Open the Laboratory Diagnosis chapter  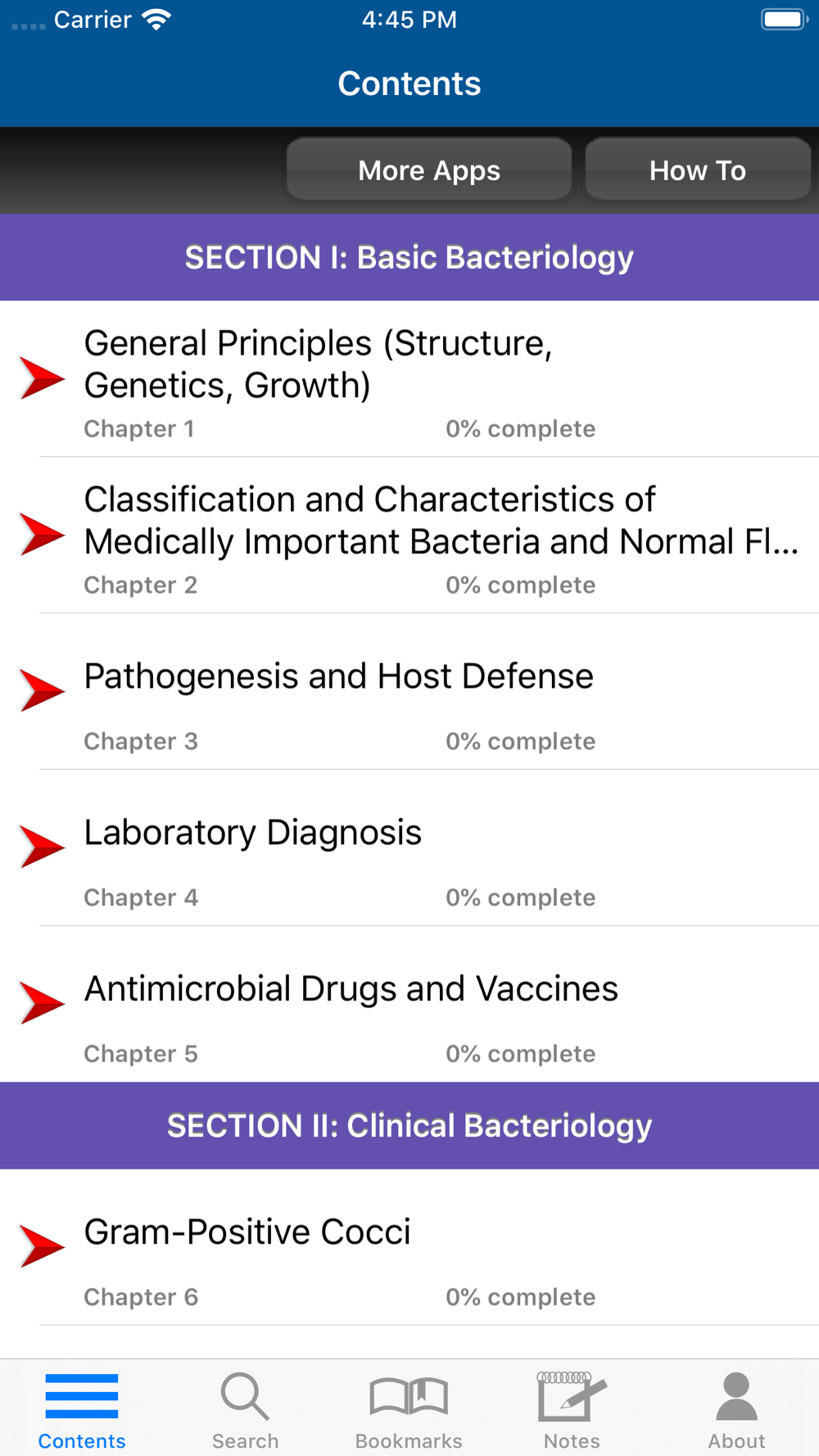409,848
